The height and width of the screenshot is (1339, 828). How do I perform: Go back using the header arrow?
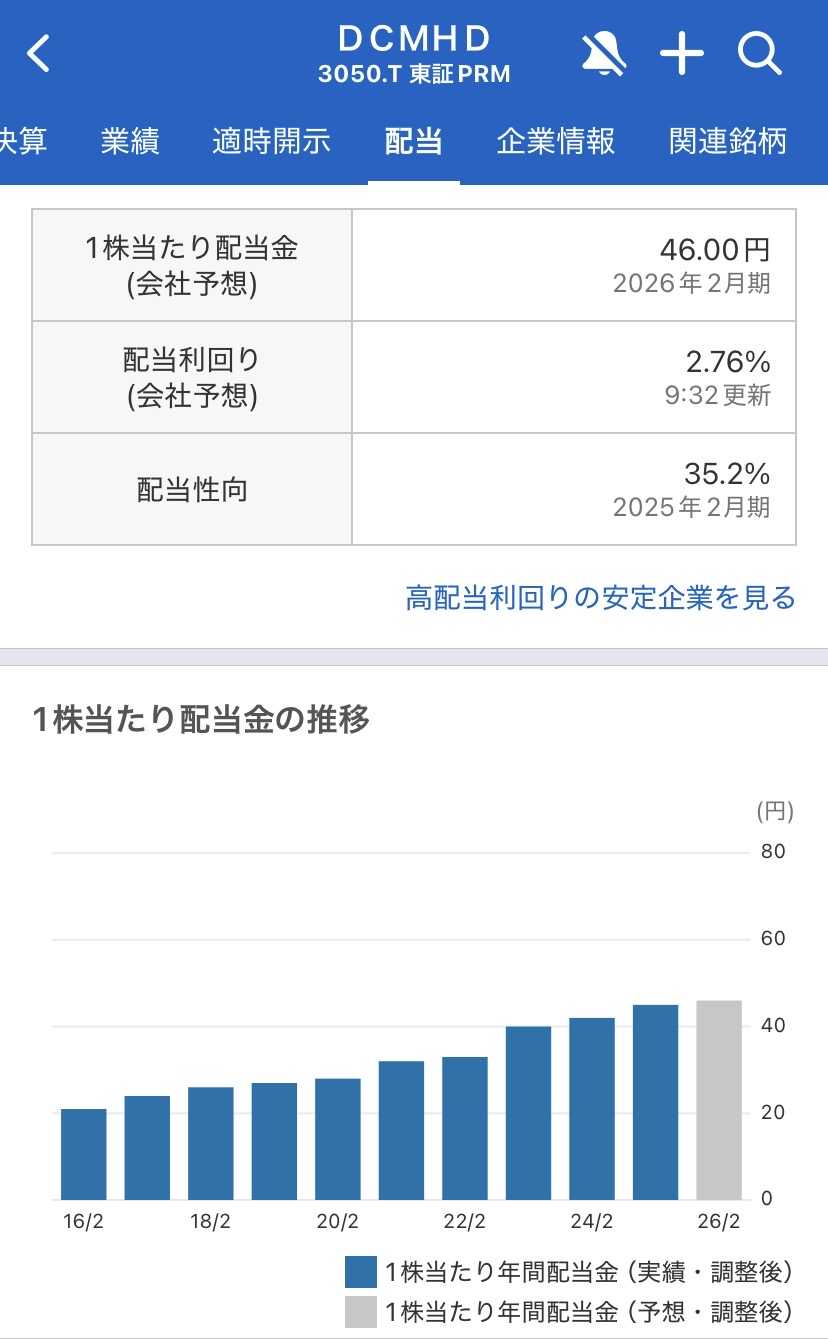coord(38,54)
